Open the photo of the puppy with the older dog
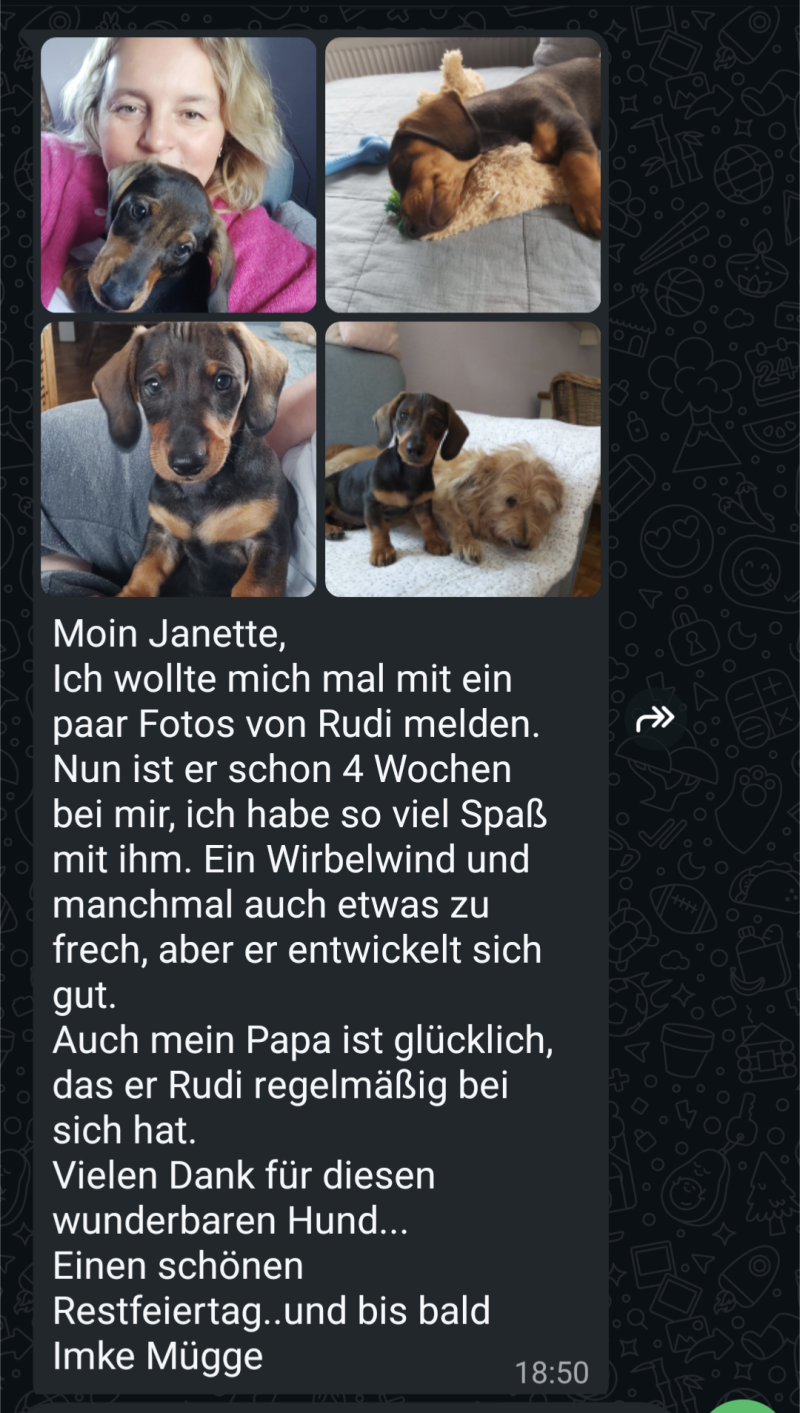The image size is (800, 1413). point(463,459)
